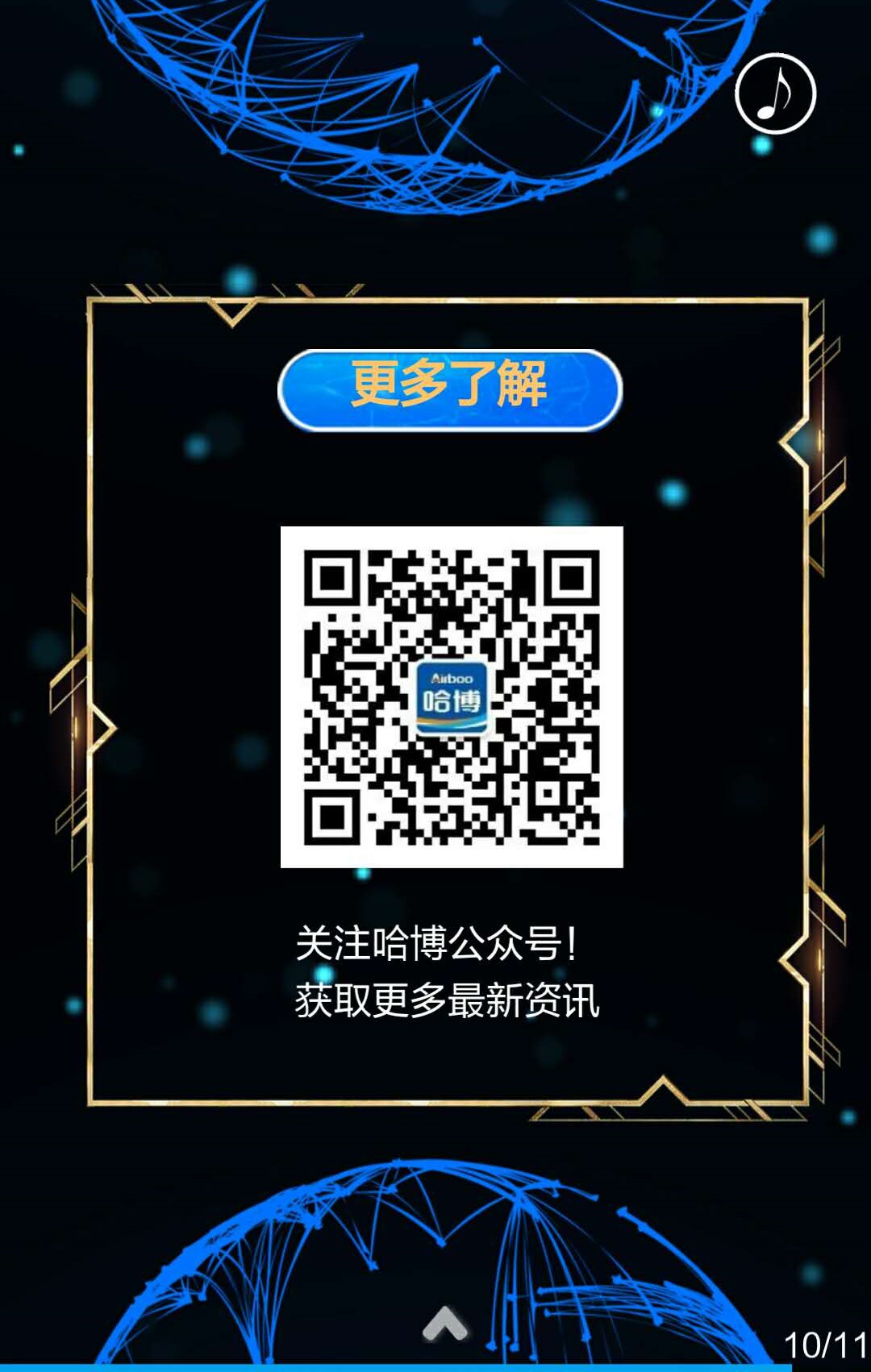The height and width of the screenshot is (1372, 871).
Task: Tap the up arrow for next page
Action: click(x=444, y=1323)
